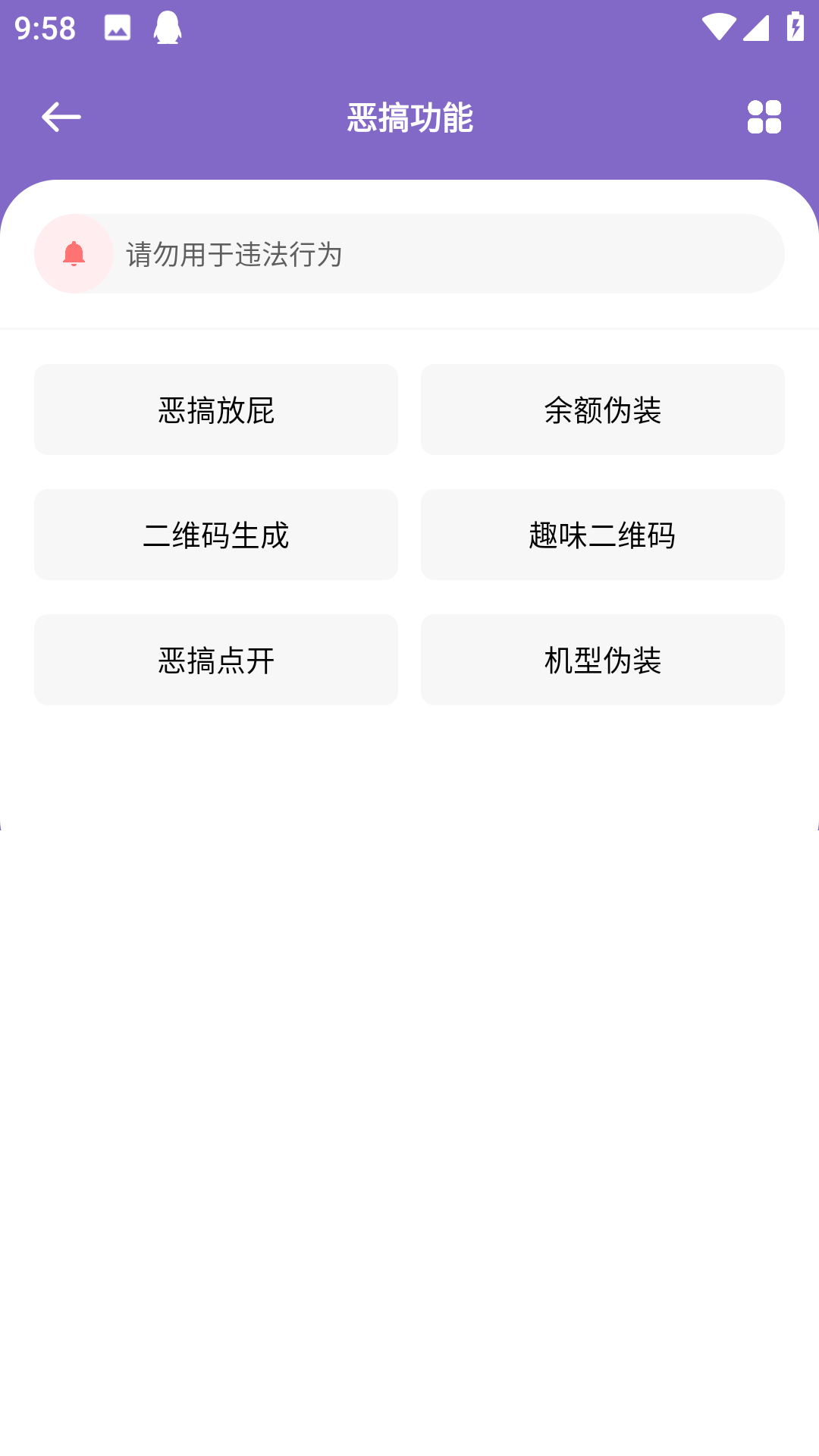Viewport: 819px width, 1456px height.
Task: Open the 机型伪装 device disguise tool
Action: pyautogui.click(x=603, y=660)
